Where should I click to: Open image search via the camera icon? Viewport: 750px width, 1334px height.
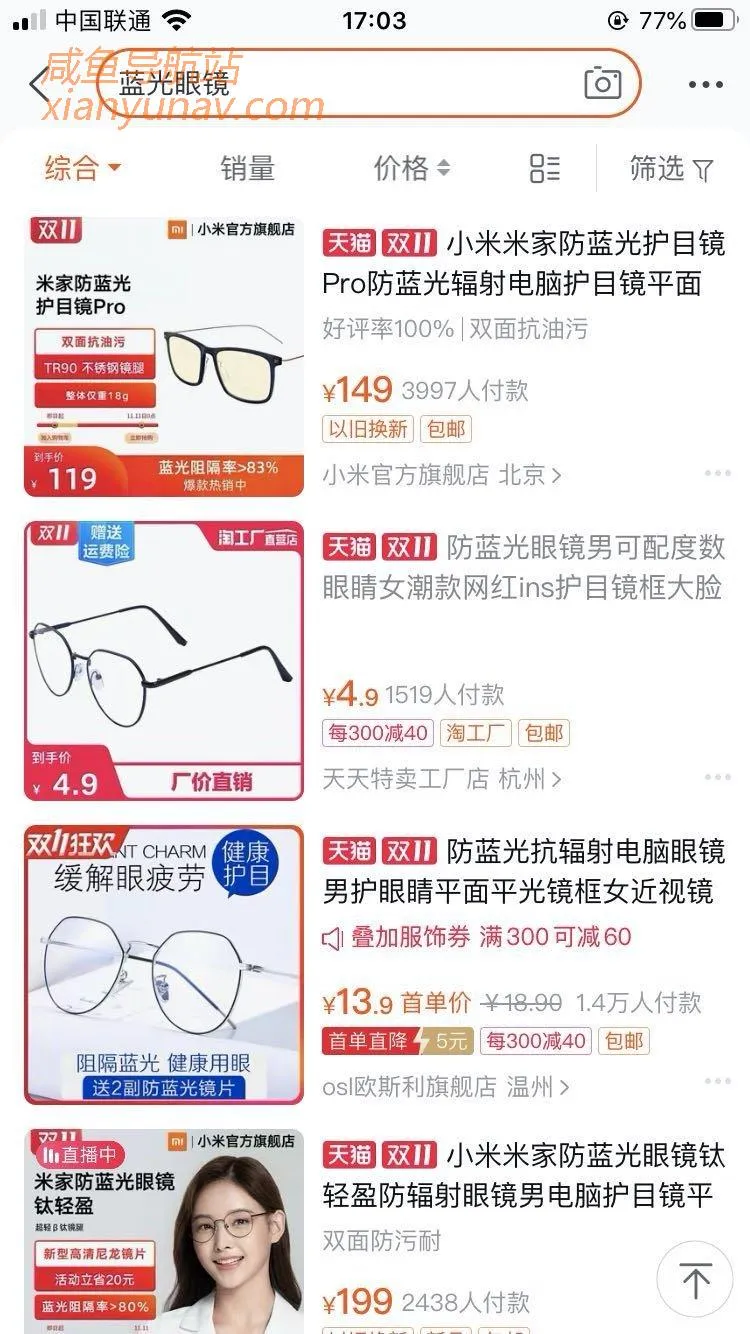[x=601, y=84]
